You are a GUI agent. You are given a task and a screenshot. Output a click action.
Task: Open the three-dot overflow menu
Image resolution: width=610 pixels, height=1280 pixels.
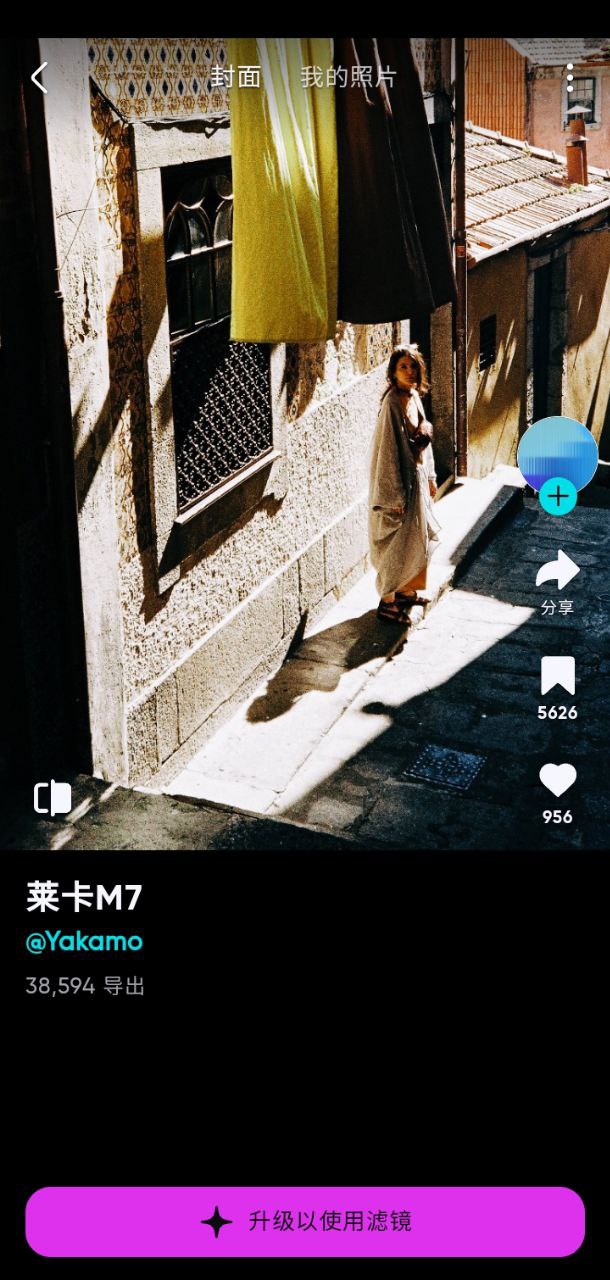(x=569, y=78)
